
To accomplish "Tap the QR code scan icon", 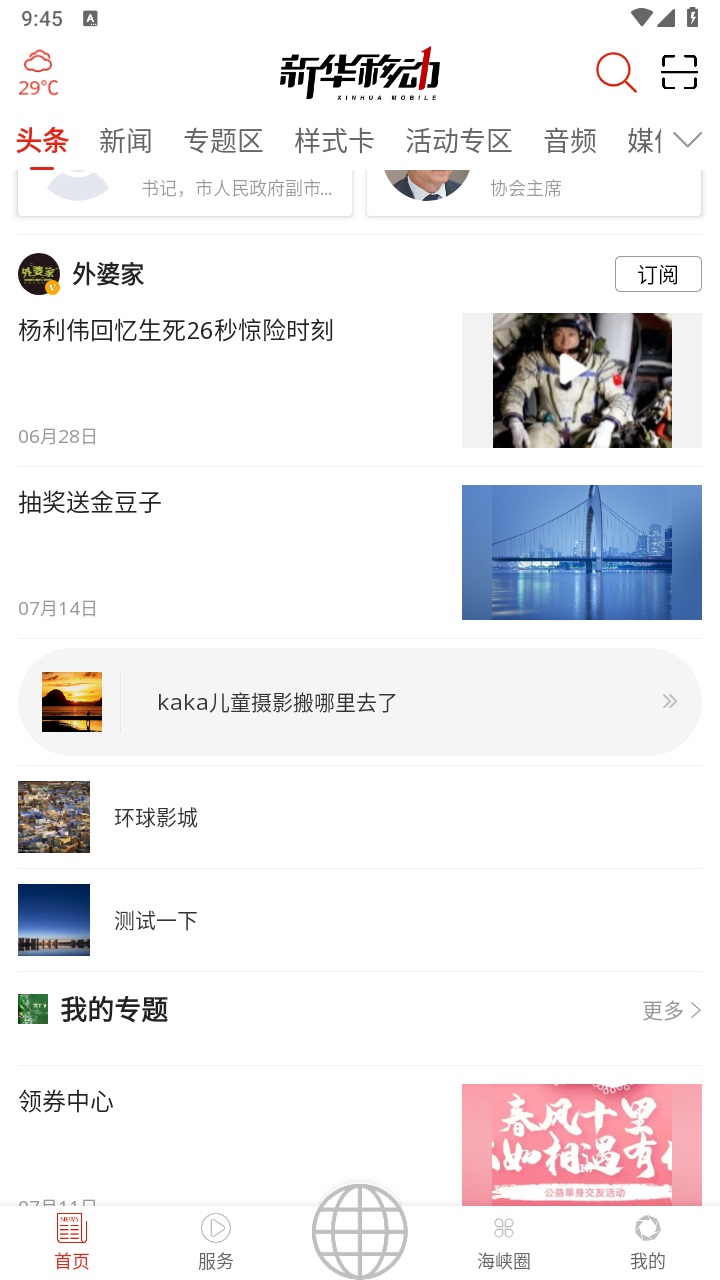I will click(x=679, y=73).
